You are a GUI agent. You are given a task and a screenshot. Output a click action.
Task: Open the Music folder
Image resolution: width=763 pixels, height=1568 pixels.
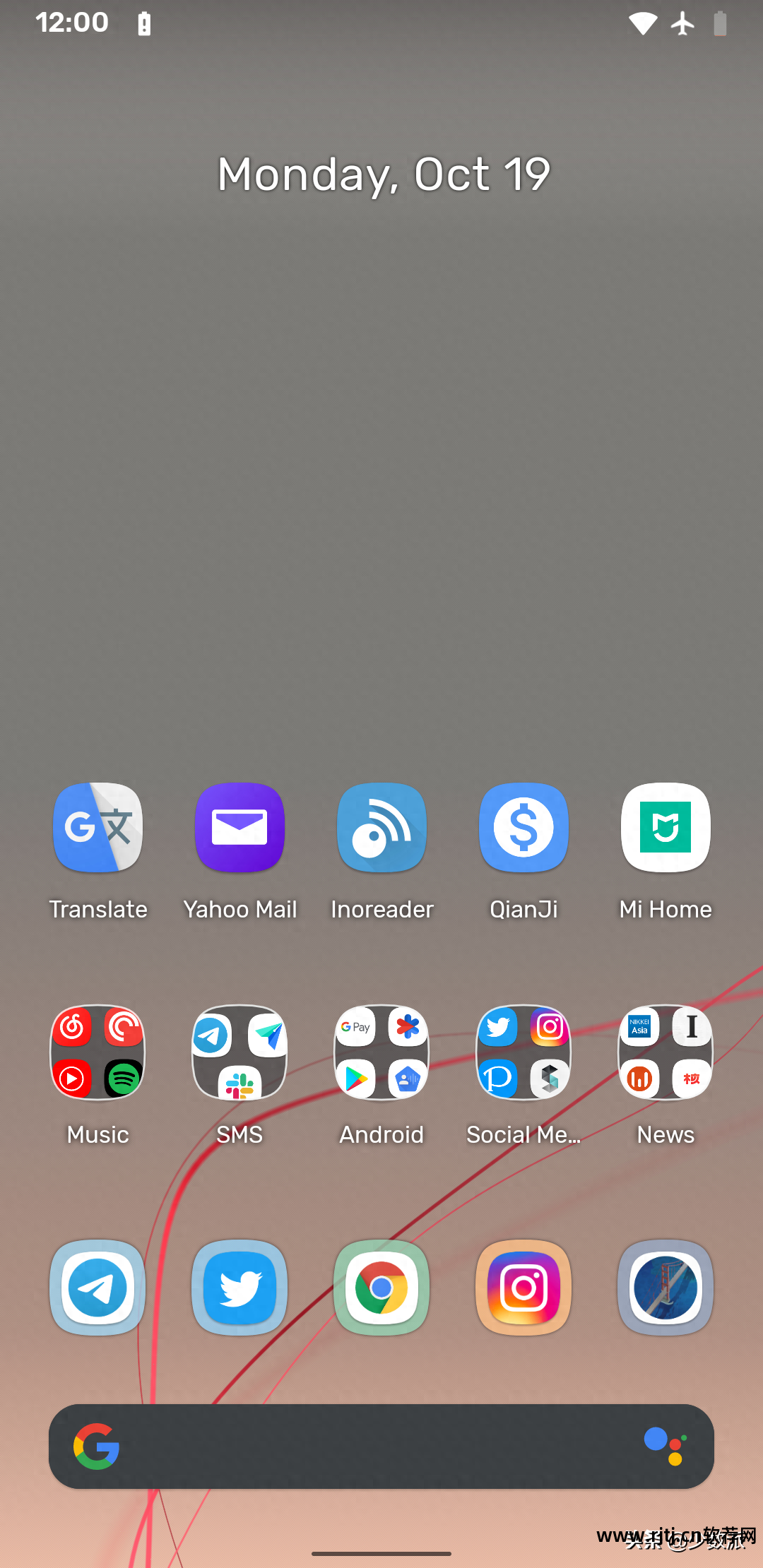[98, 1052]
